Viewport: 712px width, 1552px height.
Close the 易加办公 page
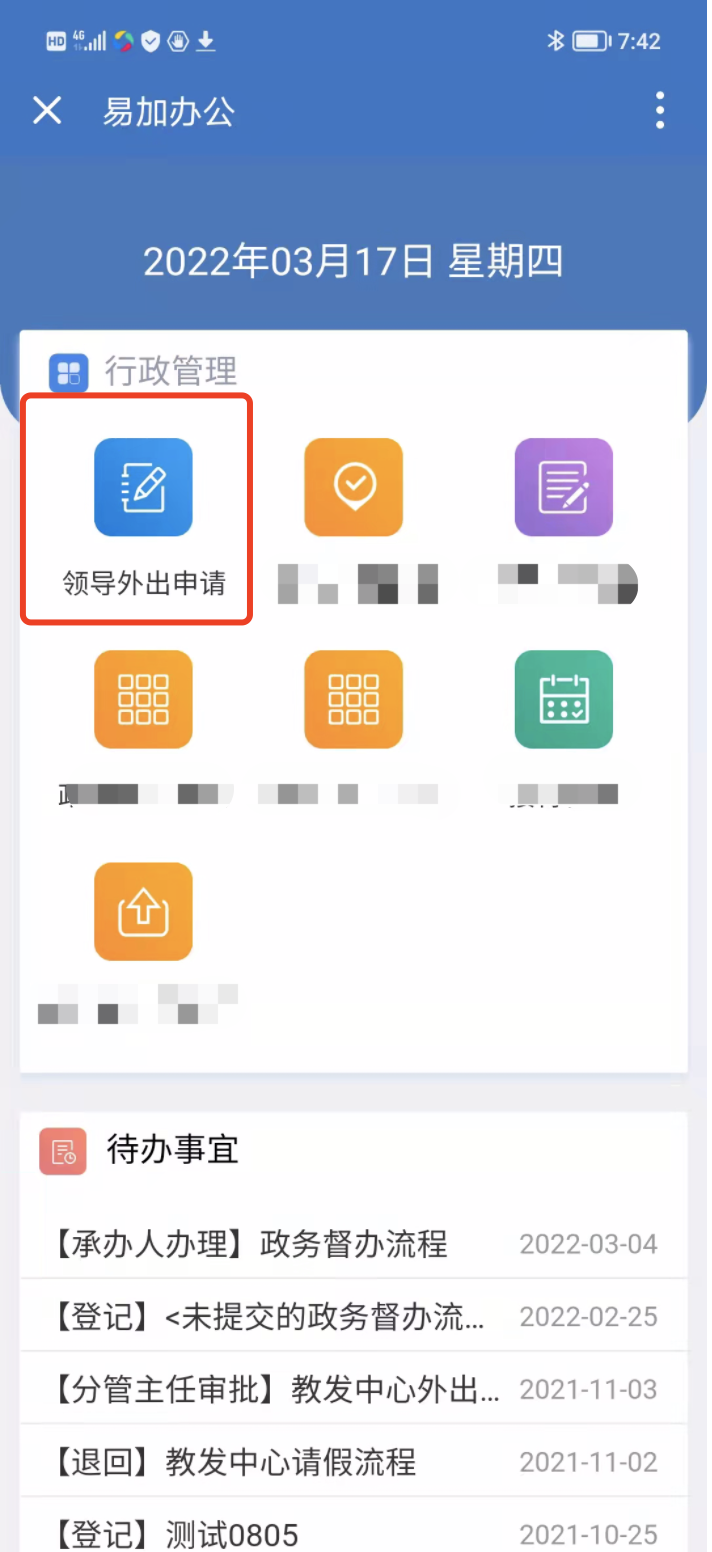47,110
